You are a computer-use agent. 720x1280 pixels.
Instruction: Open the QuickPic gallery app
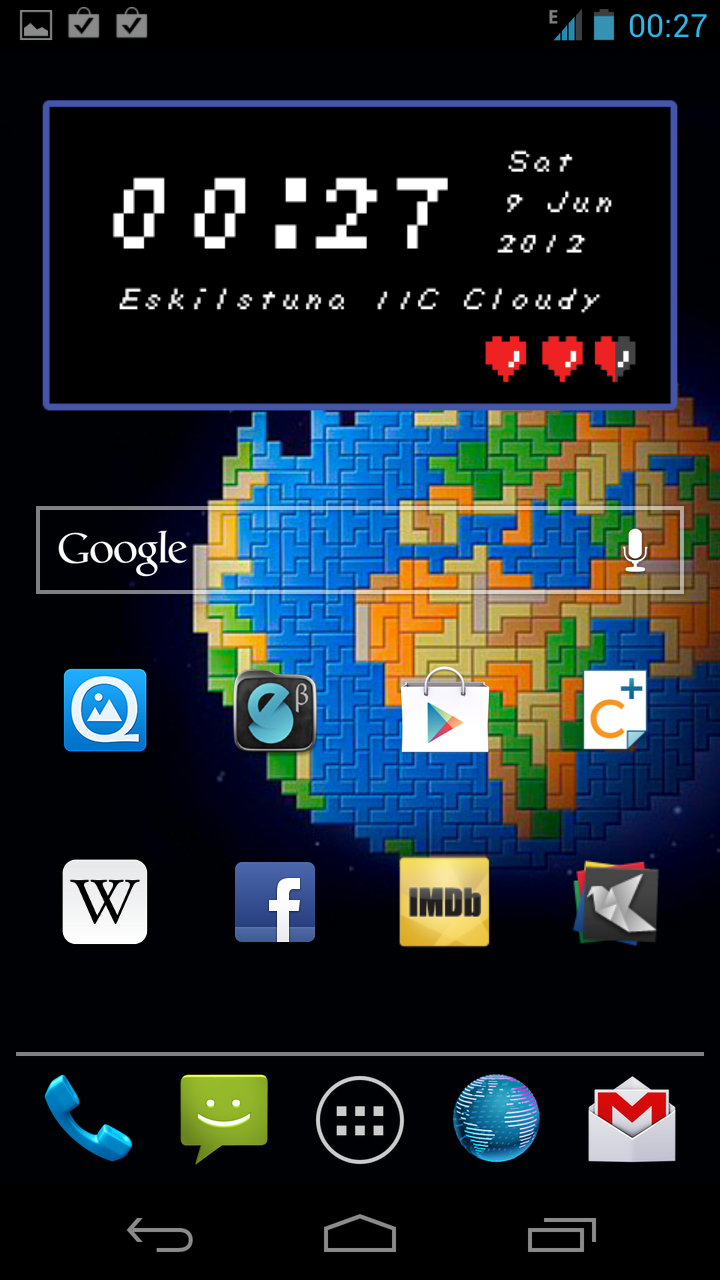click(105, 710)
